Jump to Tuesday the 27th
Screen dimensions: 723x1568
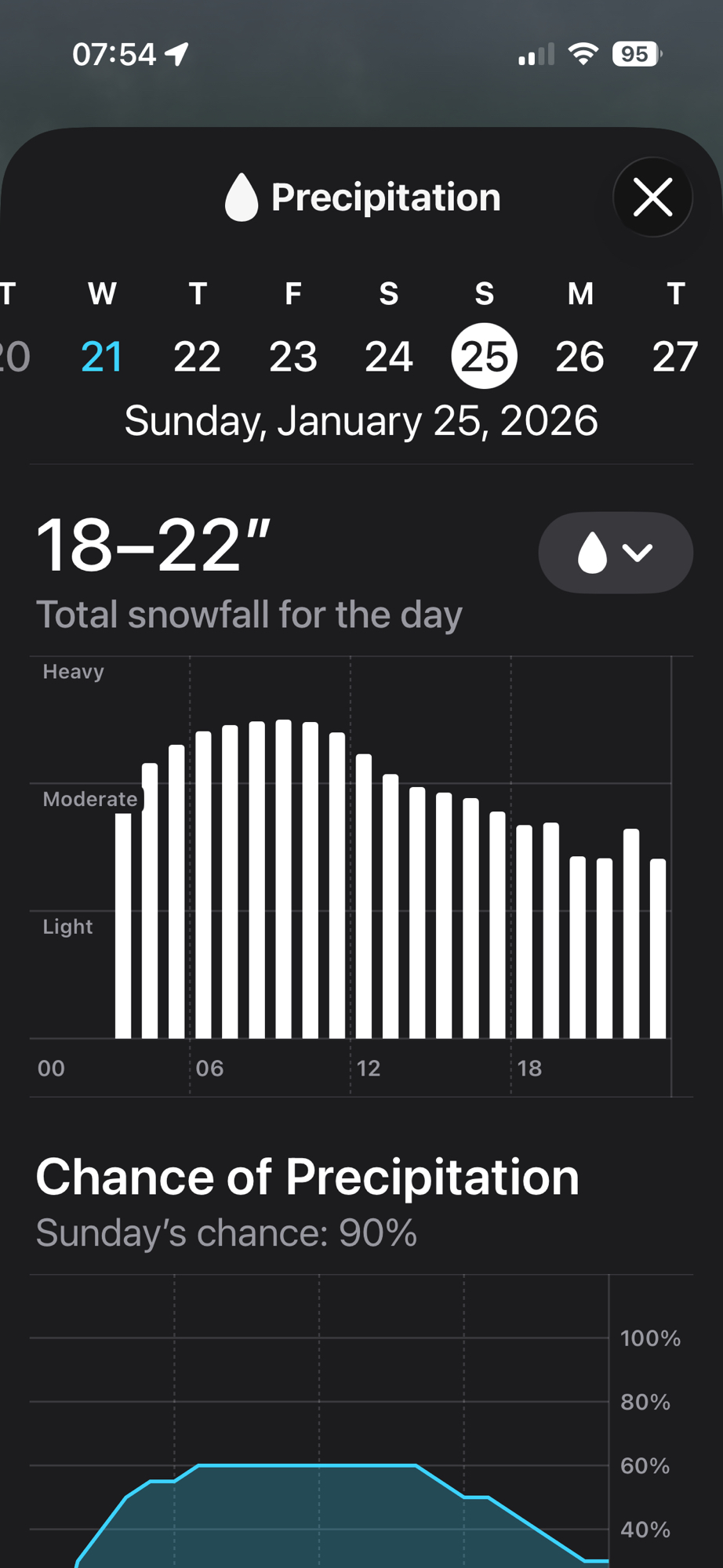point(675,356)
